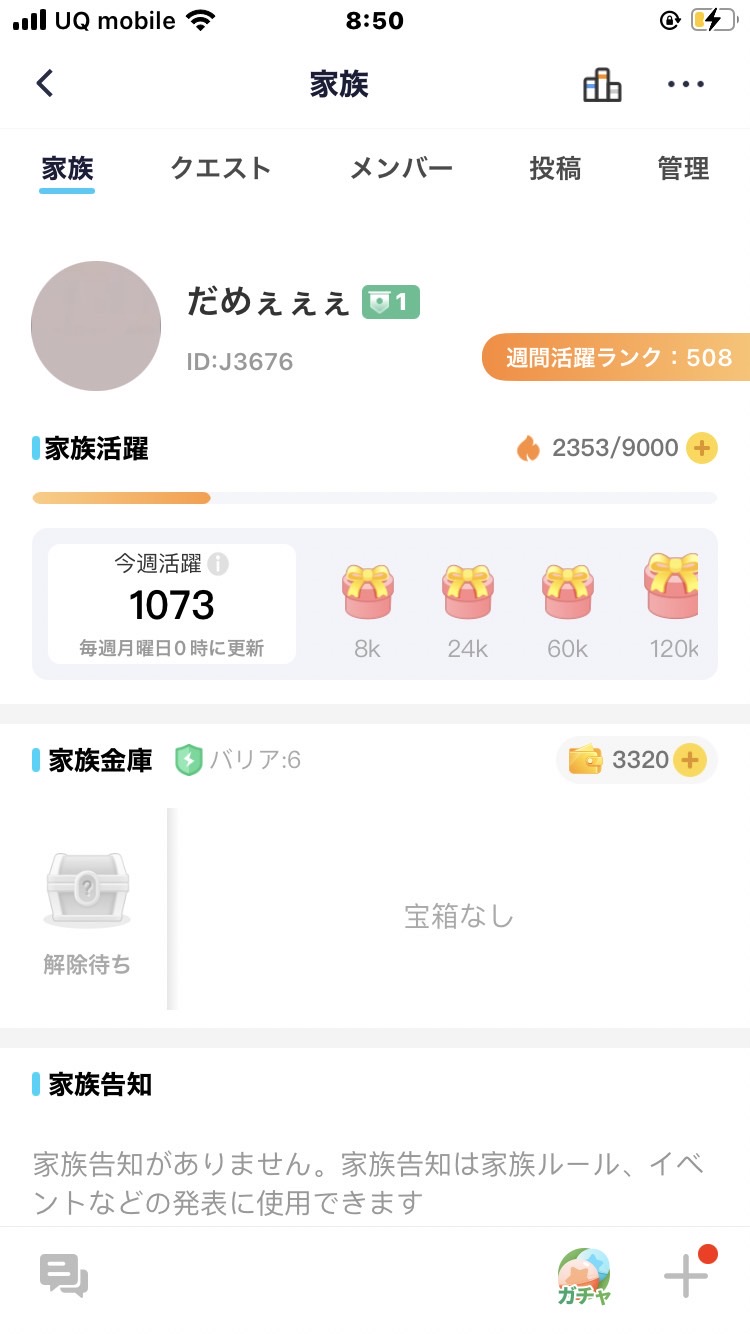Add coins with the plus beside 3320
The width and height of the screenshot is (750, 1334).
click(688, 760)
